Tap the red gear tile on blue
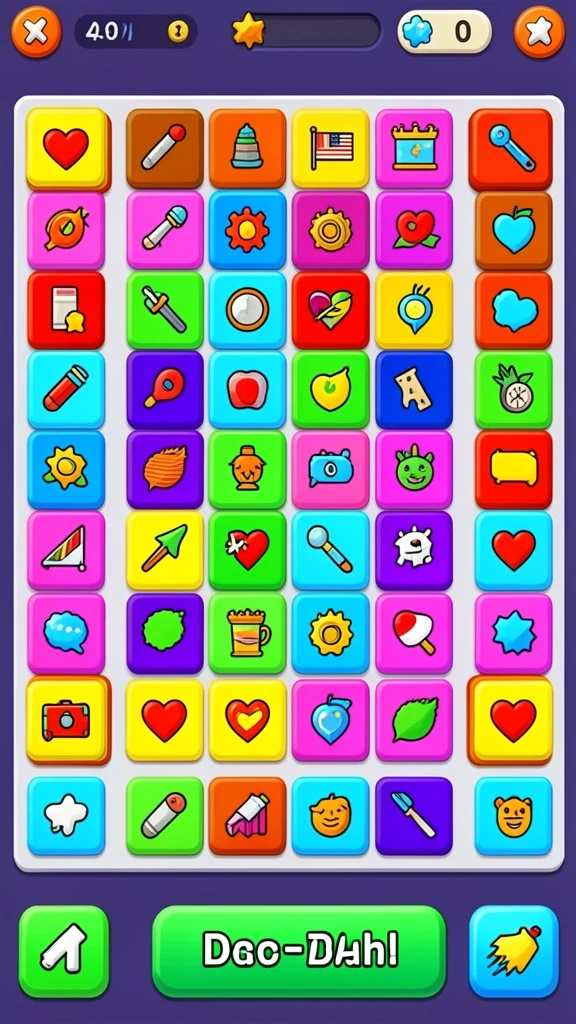This screenshot has height=1024, width=576. coord(248,229)
